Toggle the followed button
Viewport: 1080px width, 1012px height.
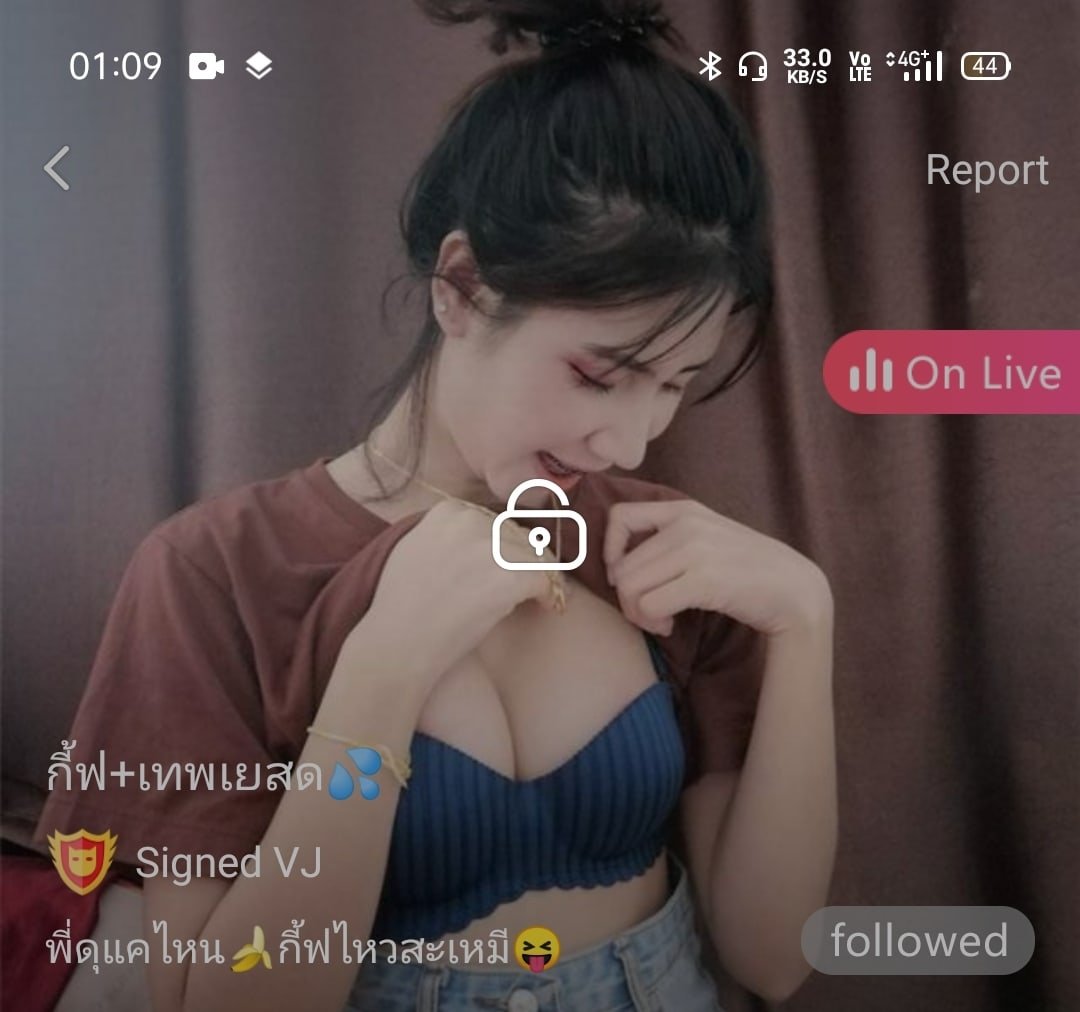[917, 941]
